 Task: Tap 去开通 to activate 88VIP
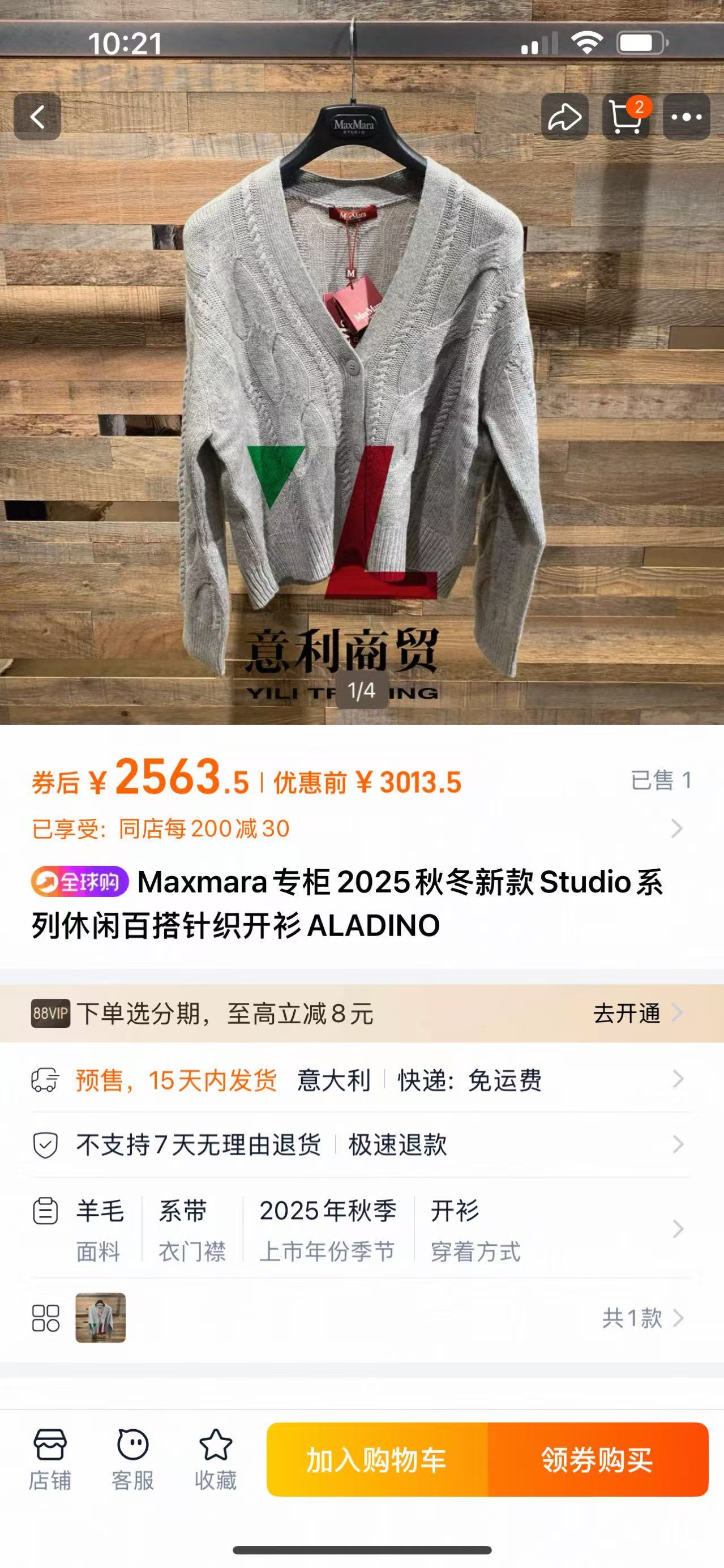[636, 1014]
